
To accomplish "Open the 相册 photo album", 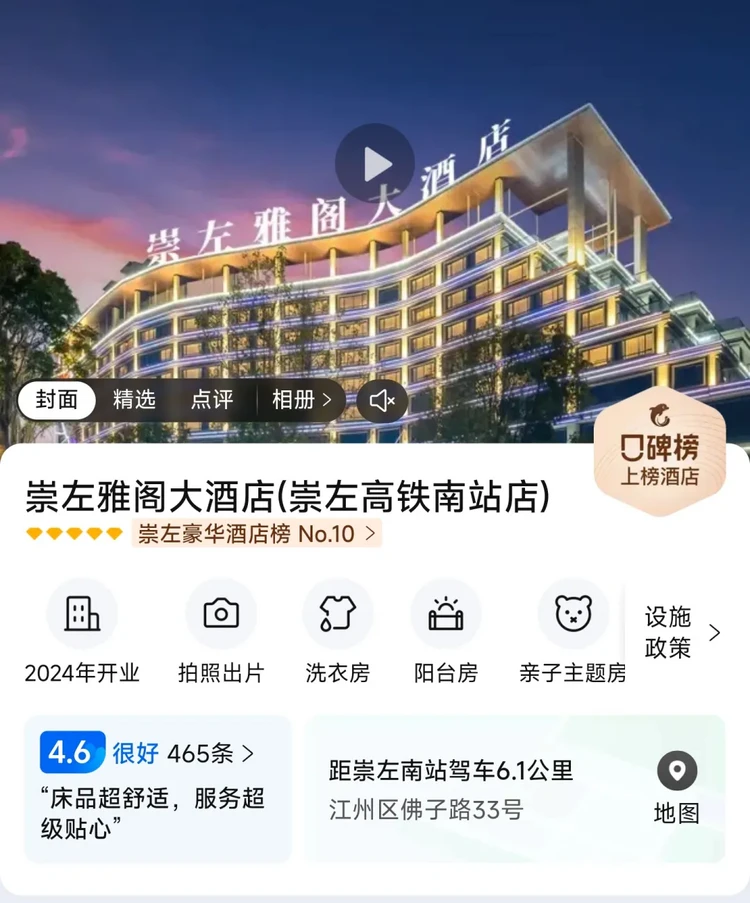I will [x=301, y=401].
